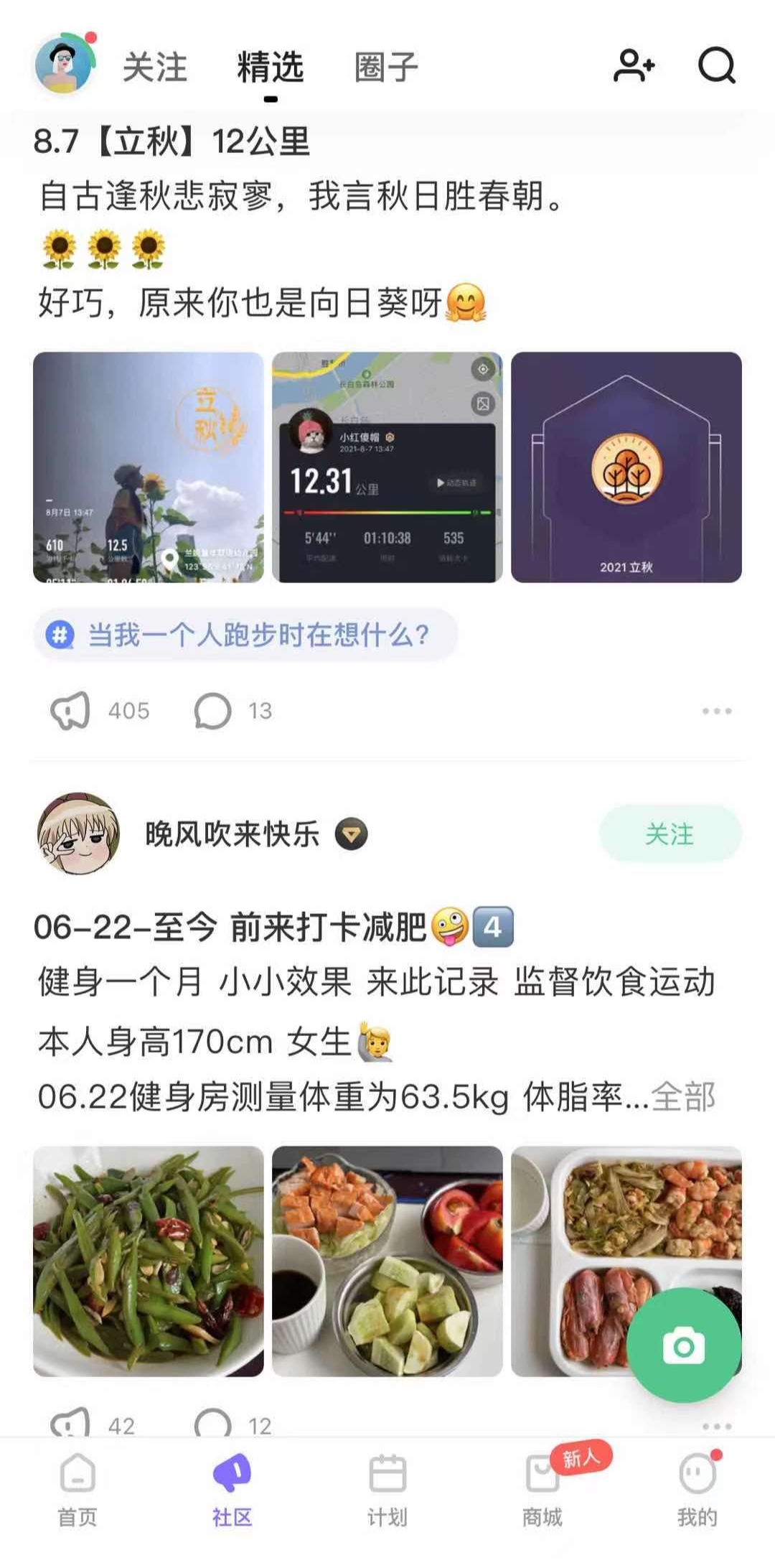Expand full text via 全部
Screen dimensions: 775x1568
pos(683,1097)
